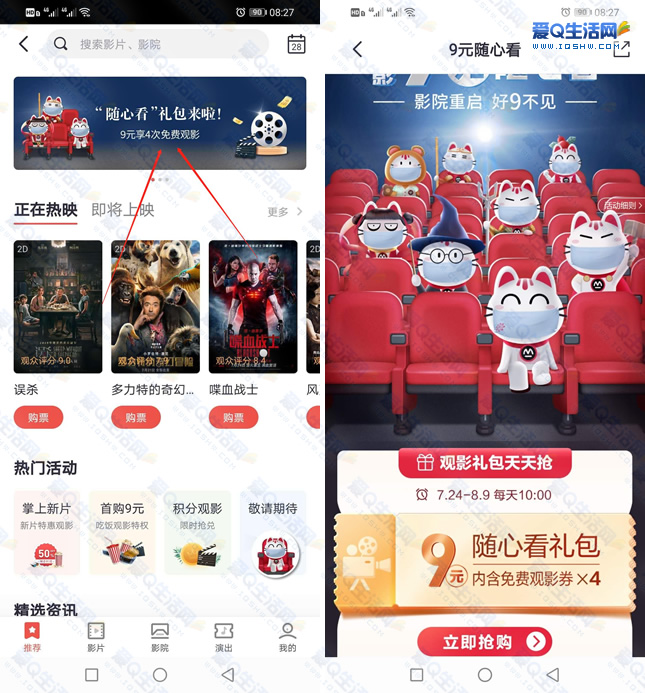
Task: Switch to the 影院 bottom tab
Action: (x=160, y=637)
